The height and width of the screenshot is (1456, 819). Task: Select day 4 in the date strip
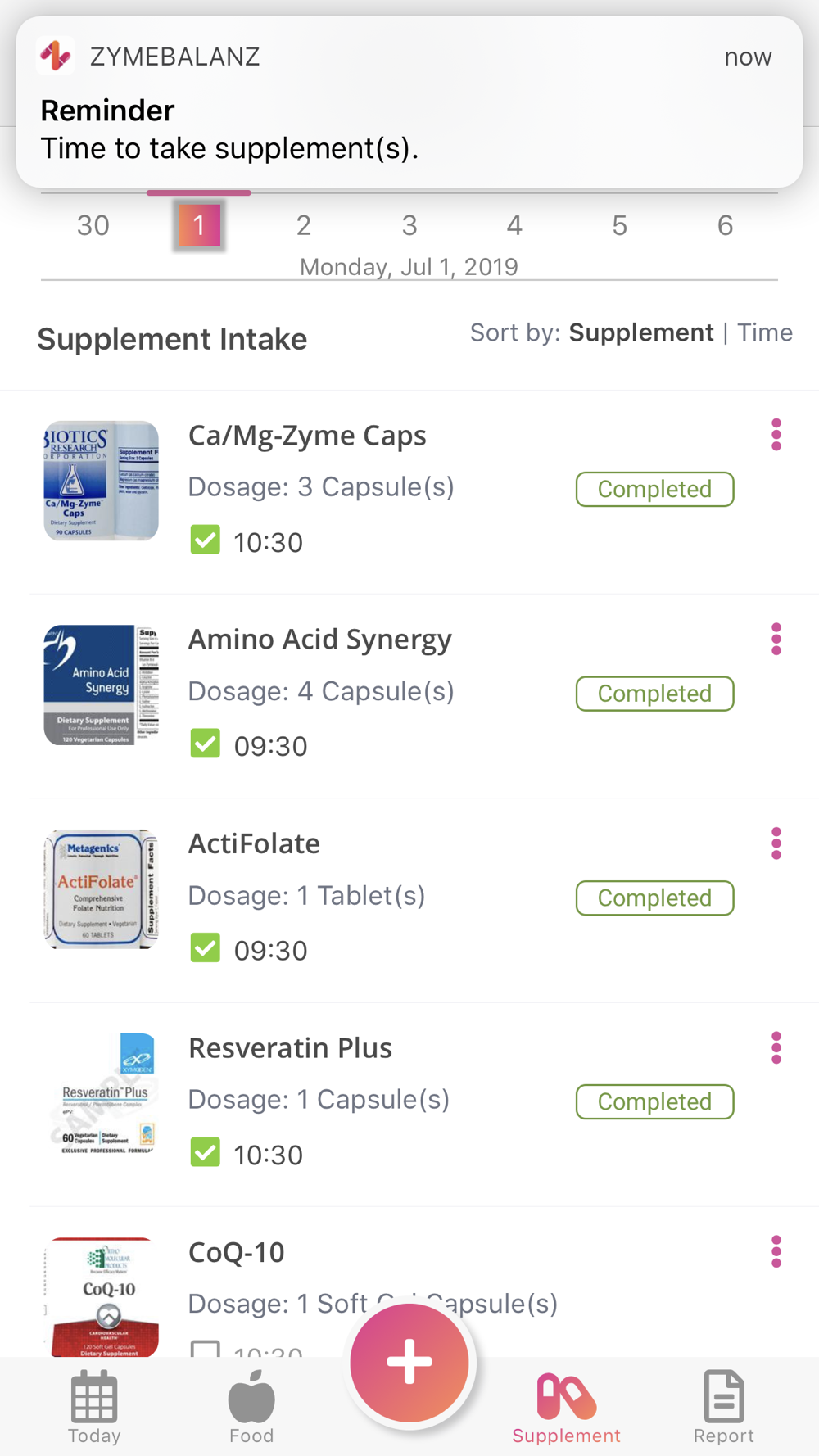514,226
